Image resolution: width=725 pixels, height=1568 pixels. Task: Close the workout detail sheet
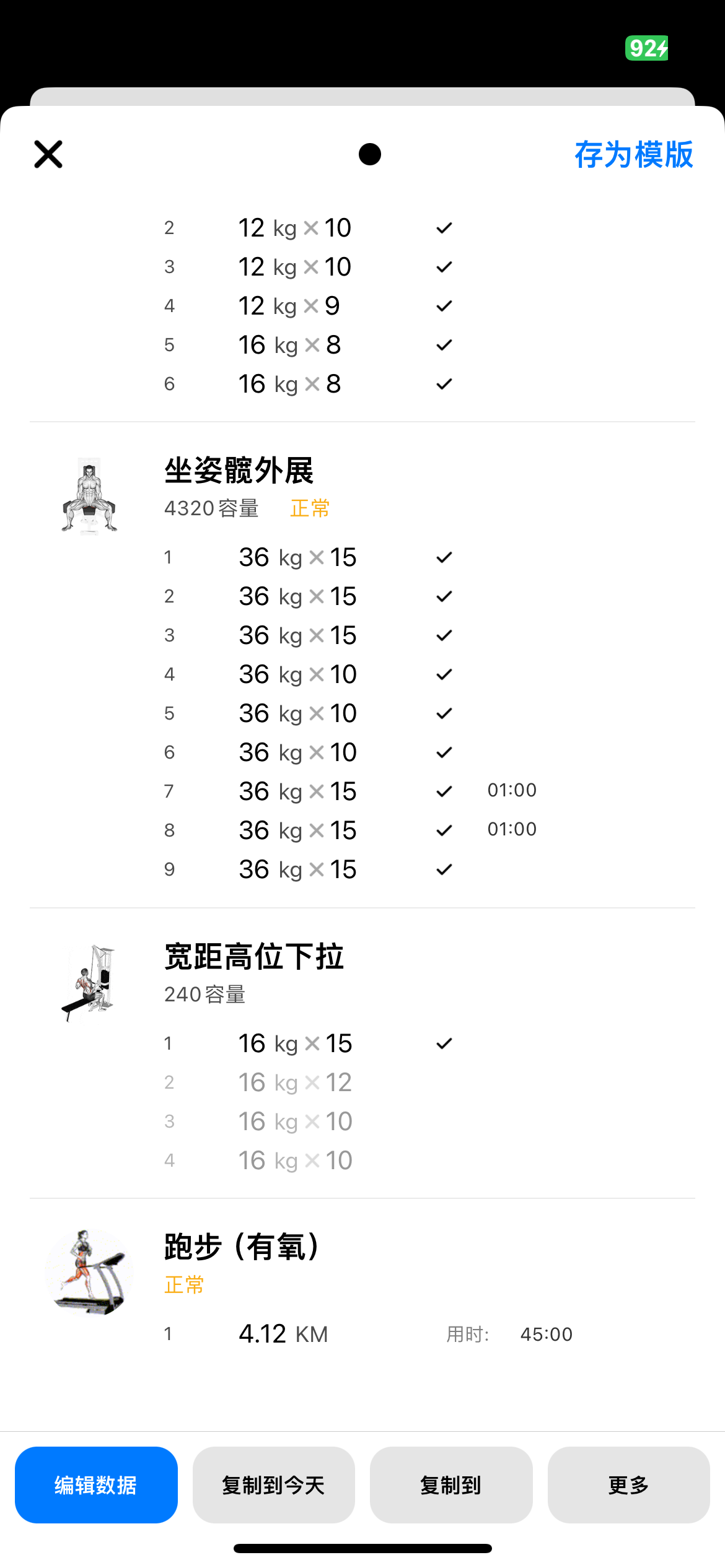point(48,154)
